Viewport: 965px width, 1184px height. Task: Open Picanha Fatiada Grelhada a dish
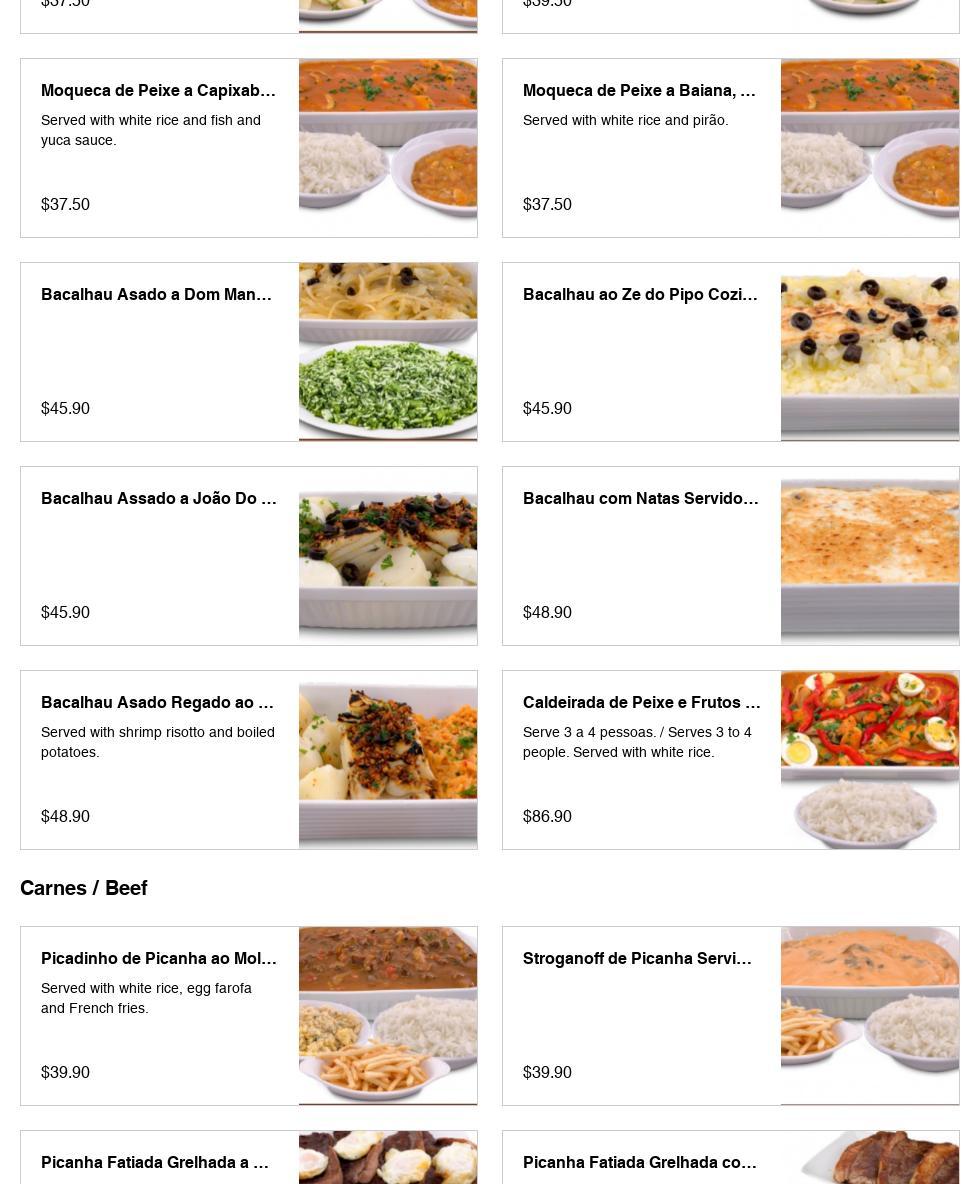[155, 1162]
